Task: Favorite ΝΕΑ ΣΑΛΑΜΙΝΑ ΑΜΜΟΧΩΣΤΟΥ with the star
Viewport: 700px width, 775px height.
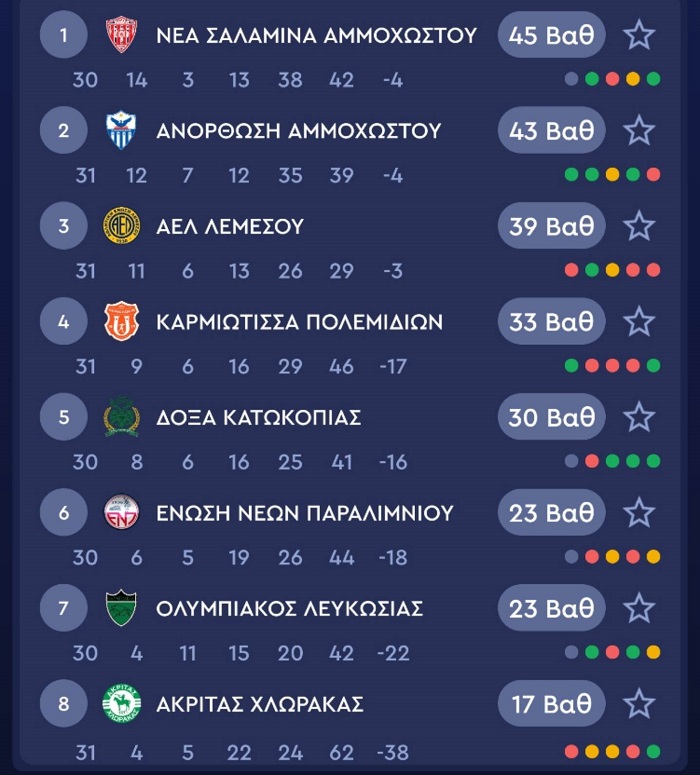Action: (x=638, y=35)
